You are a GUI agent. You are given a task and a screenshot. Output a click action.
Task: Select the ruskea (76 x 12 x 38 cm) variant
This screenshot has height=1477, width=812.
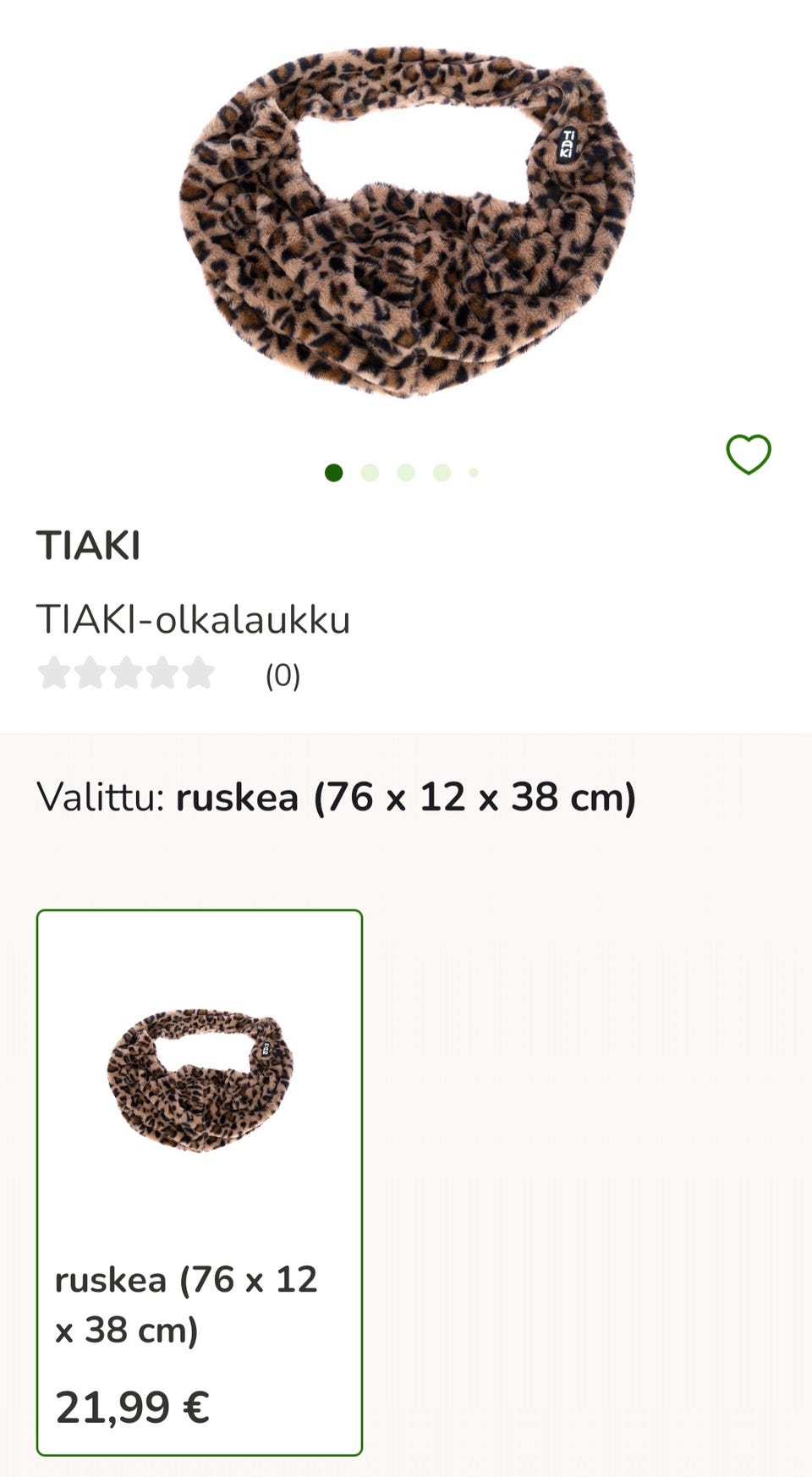pos(200,1183)
